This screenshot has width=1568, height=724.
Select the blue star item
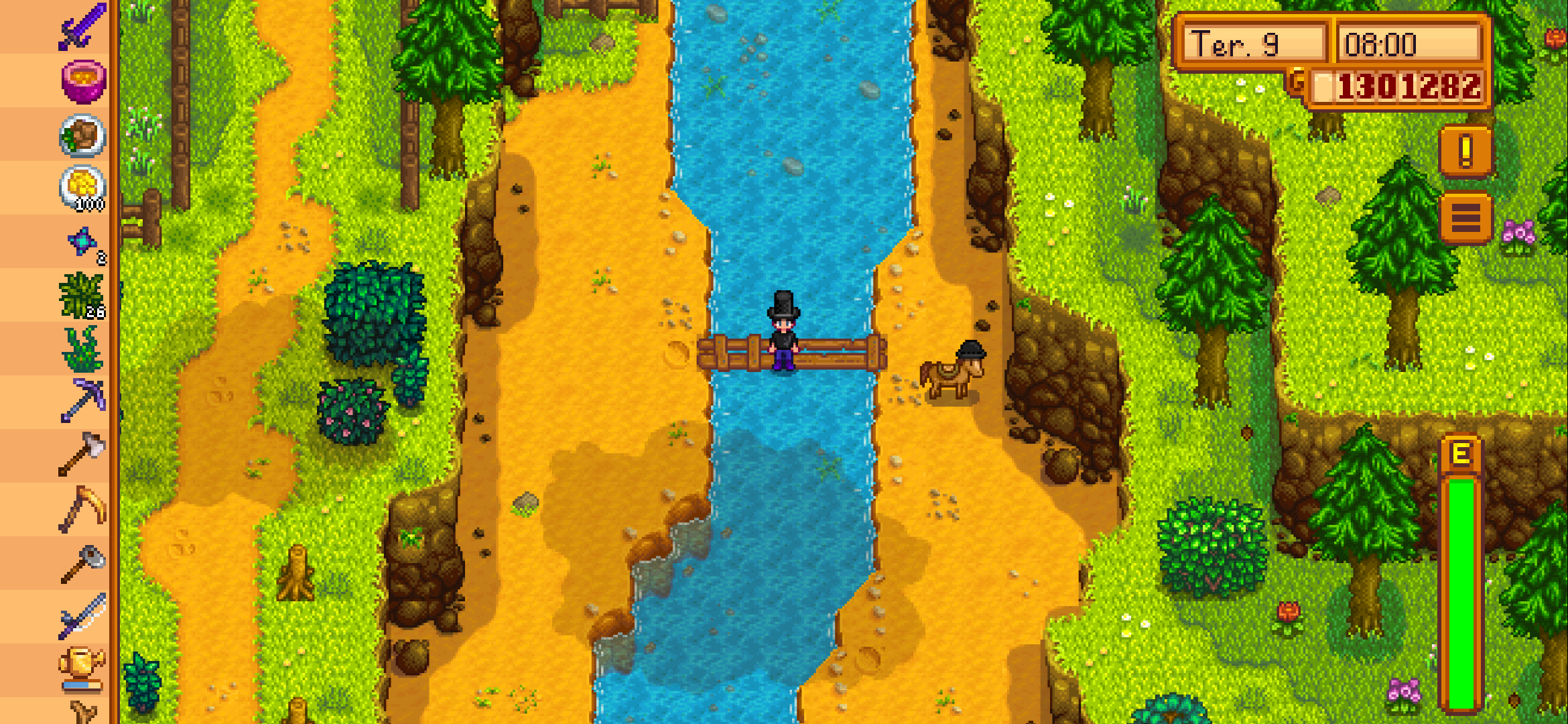83,242
